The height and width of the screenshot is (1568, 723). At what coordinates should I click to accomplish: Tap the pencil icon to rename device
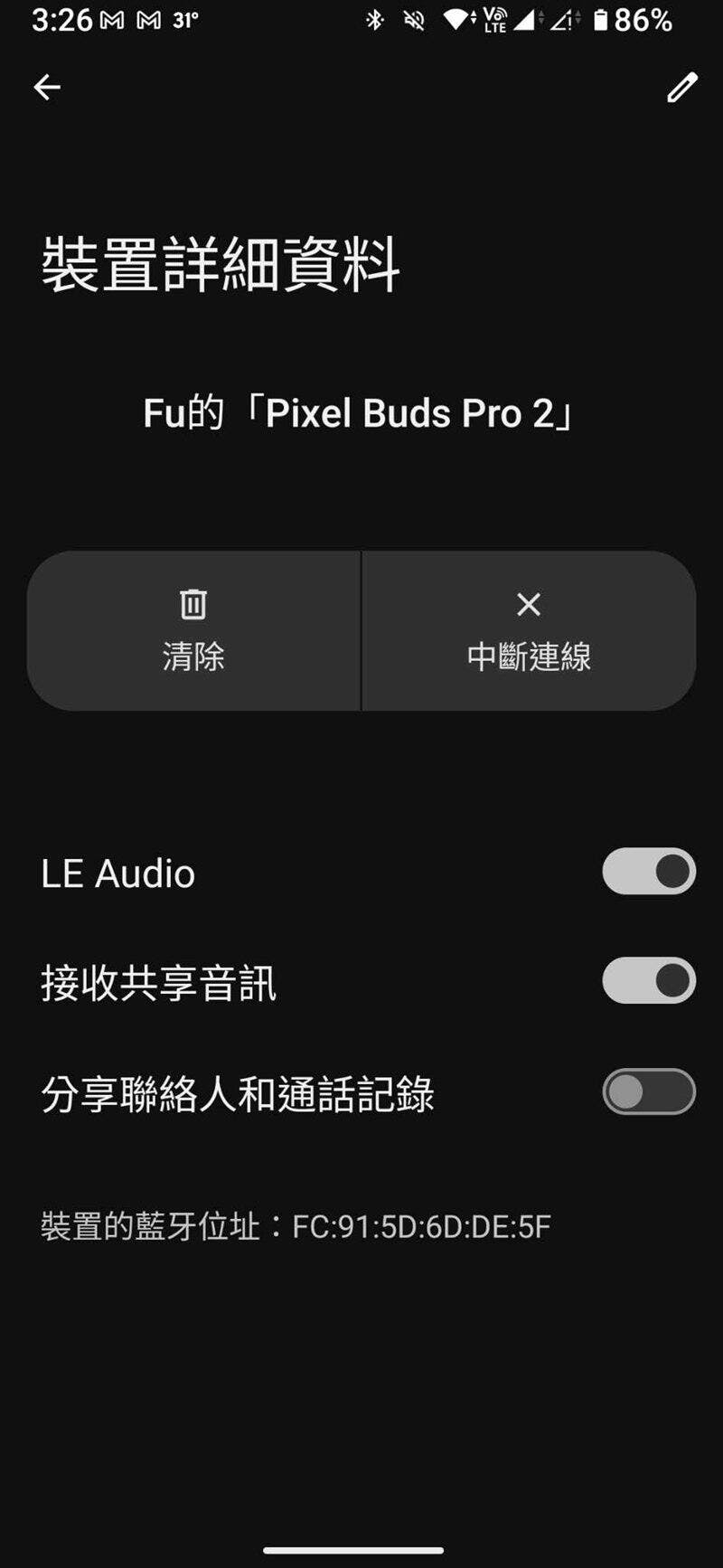pos(682,88)
